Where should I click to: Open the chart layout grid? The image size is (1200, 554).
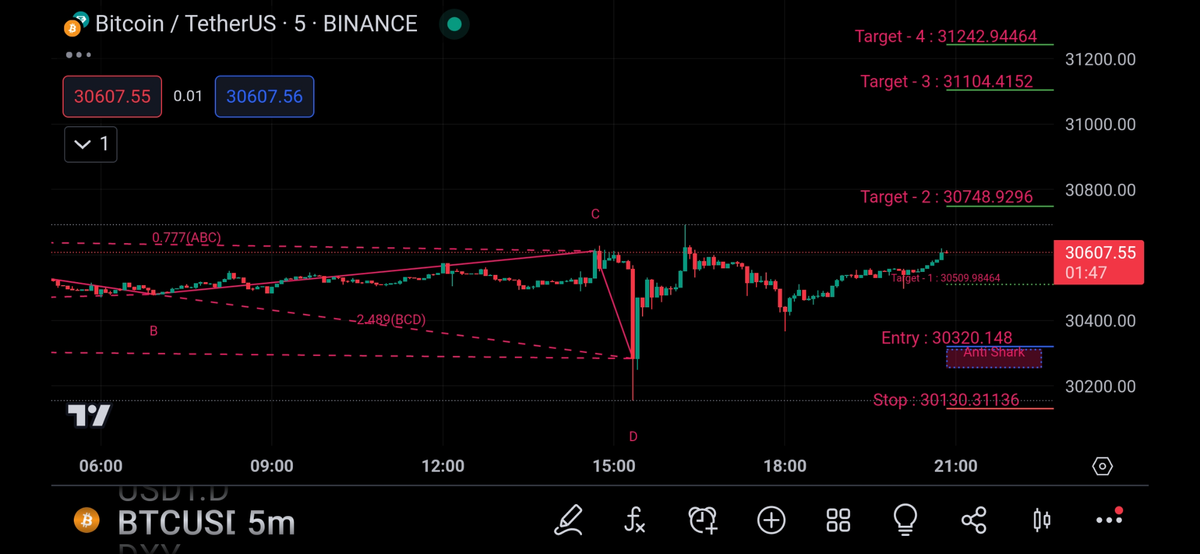(838, 519)
